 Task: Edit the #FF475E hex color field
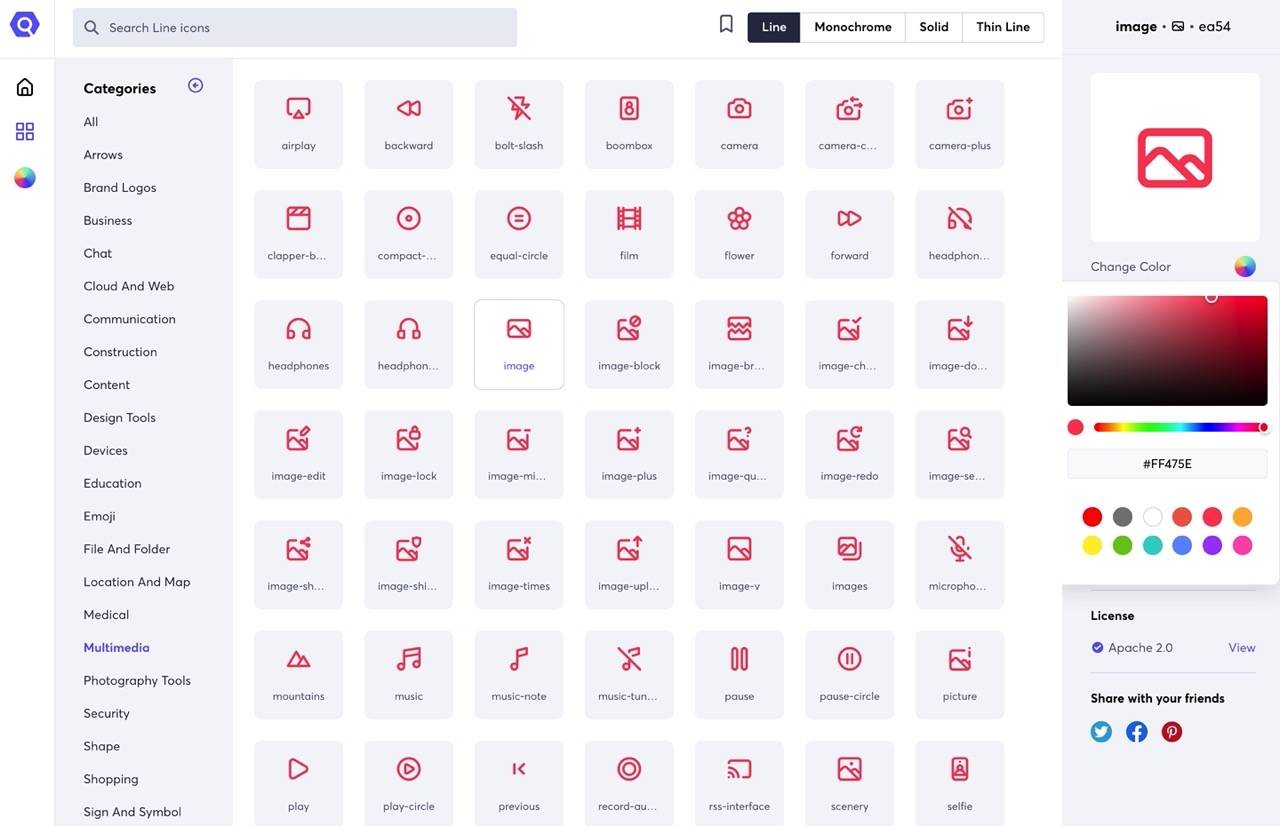[1167, 464]
